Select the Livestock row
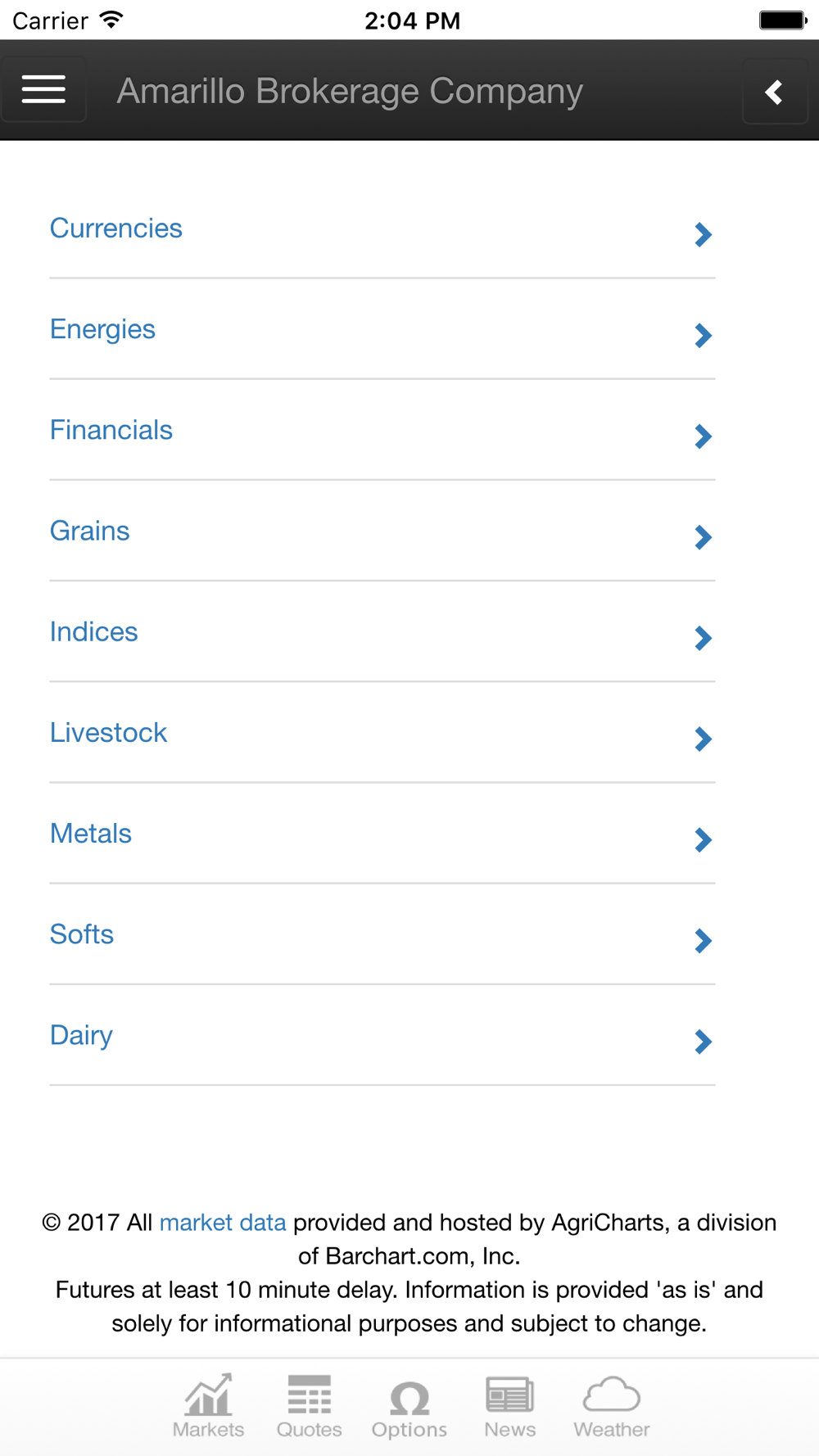The image size is (819, 1456). [382, 732]
